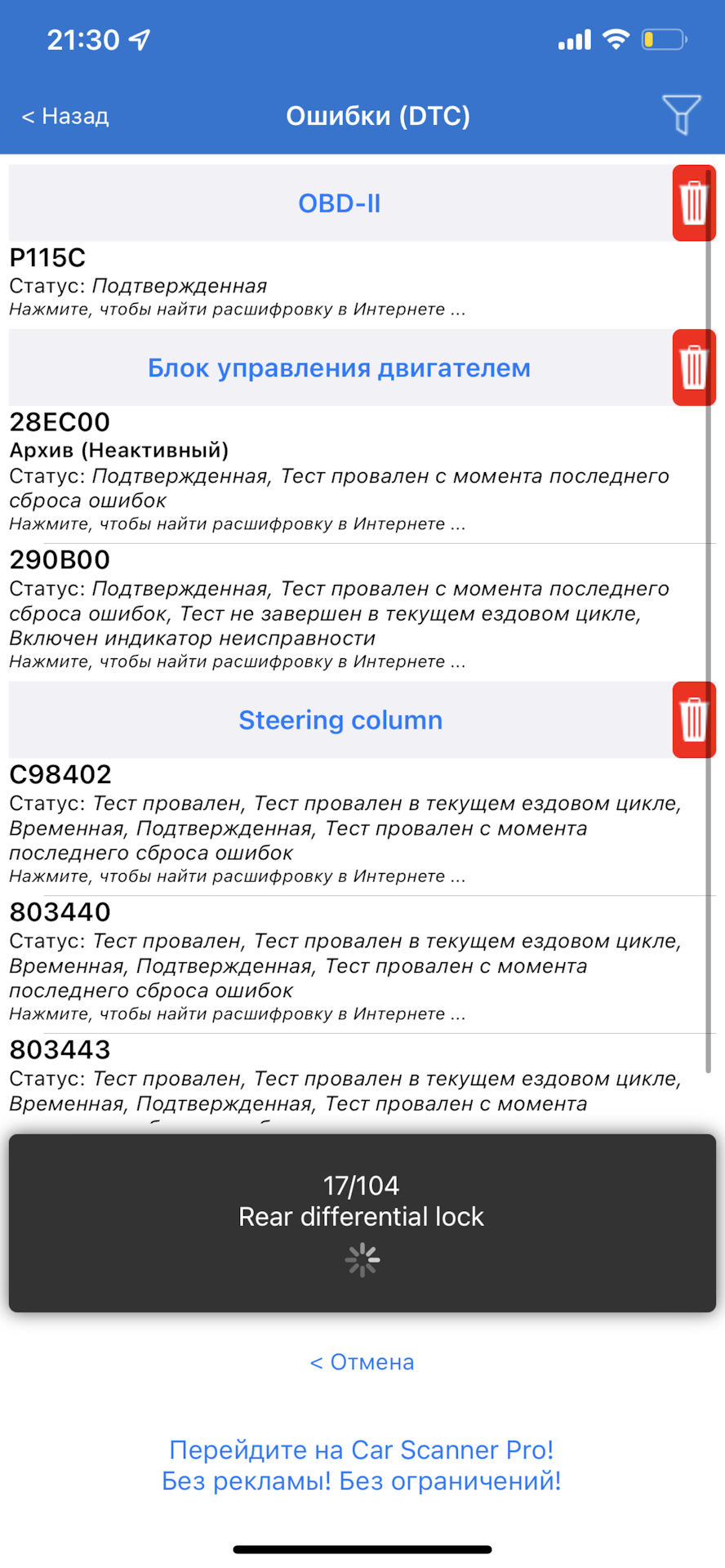Clear Блок управления двигателем errors via trash
The width and height of the screenshot is (725, 1568).
click(x=693, y=367)
